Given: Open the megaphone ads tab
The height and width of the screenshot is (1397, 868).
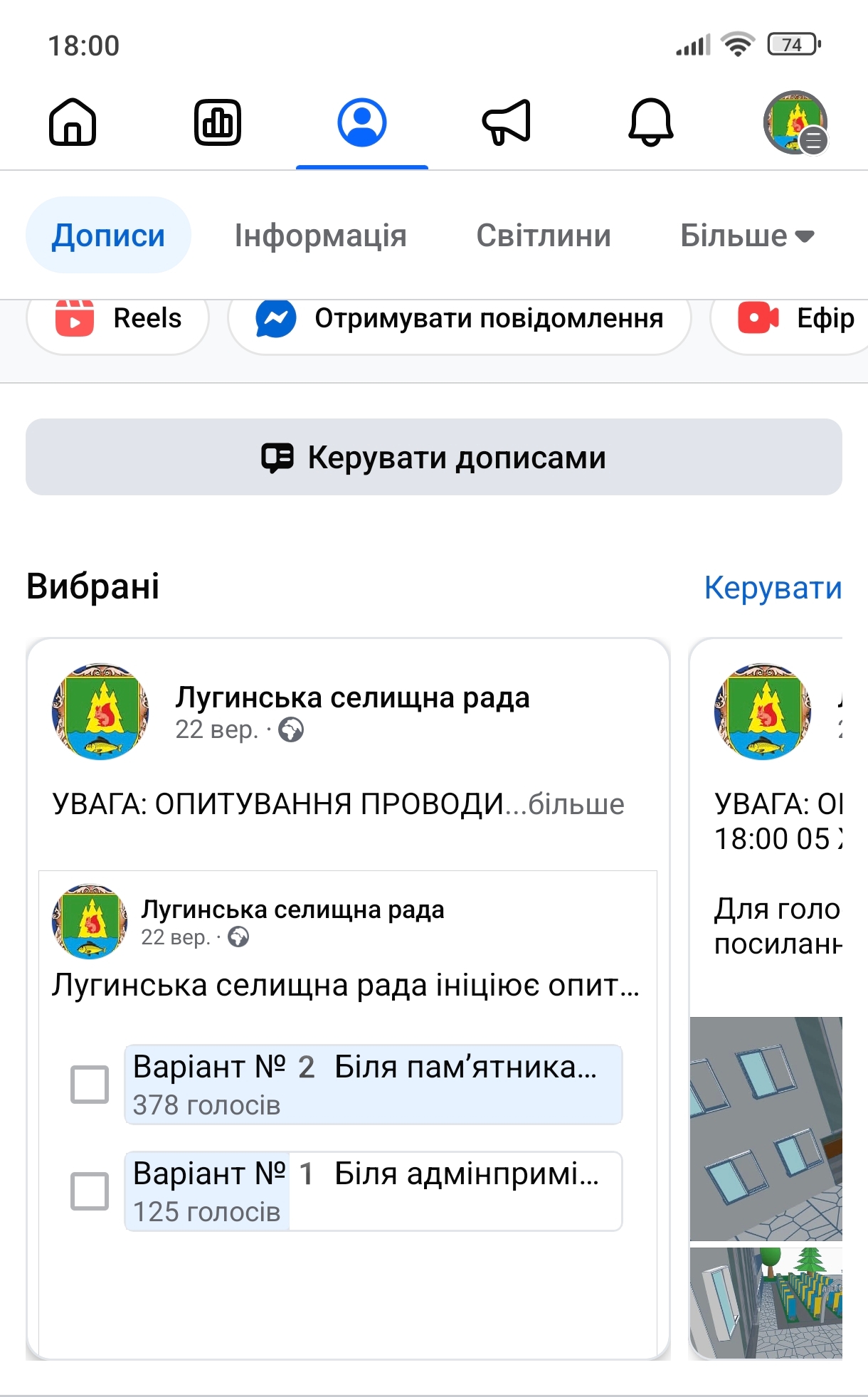Looking at the screenshot, I should pos(507,122).
